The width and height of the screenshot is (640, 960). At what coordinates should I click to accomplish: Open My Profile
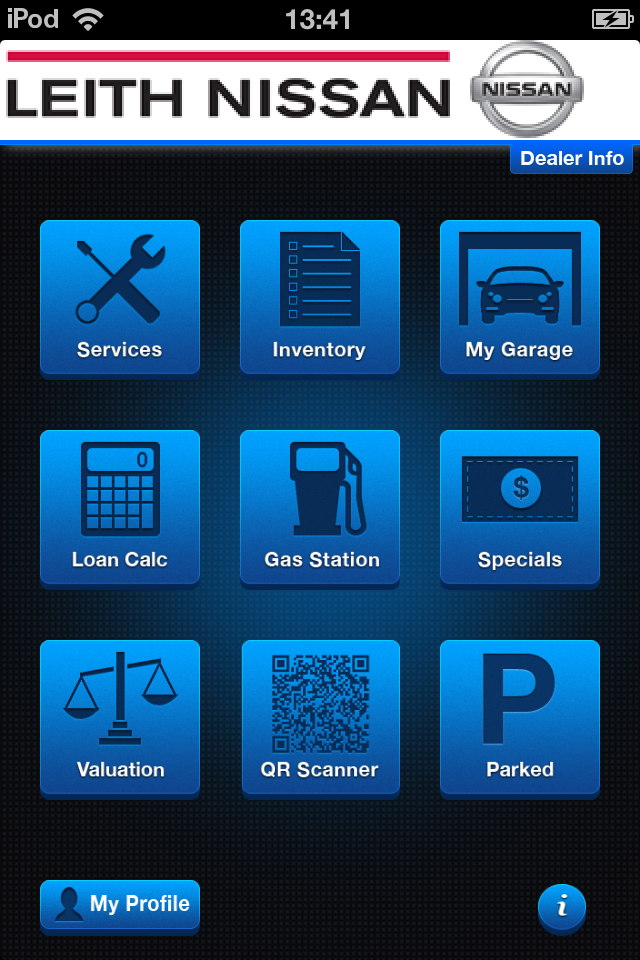click(120, 904)
